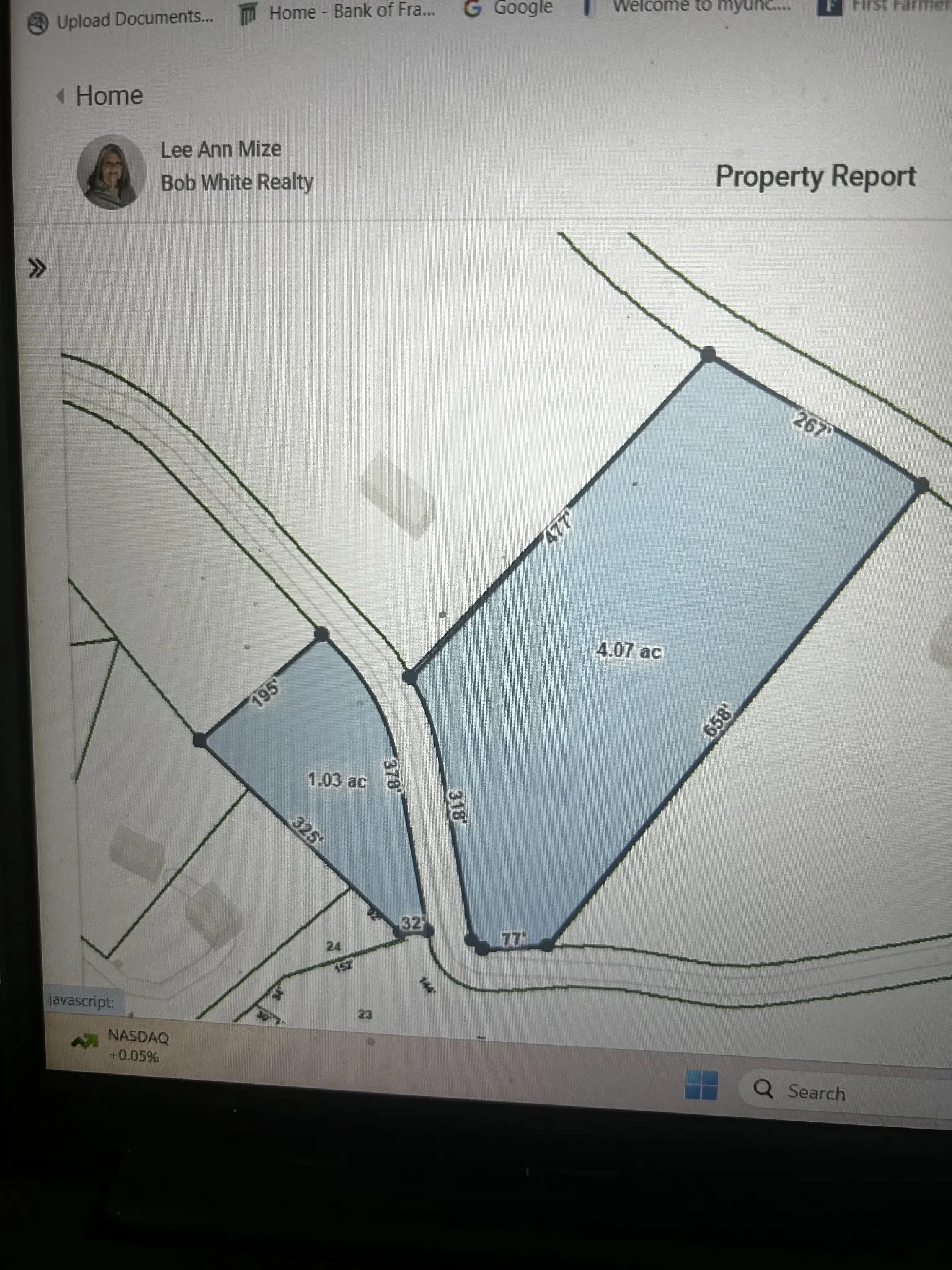Open the Upload Documents bookmark
952x1270 pixels.
[x=122, y=20]
